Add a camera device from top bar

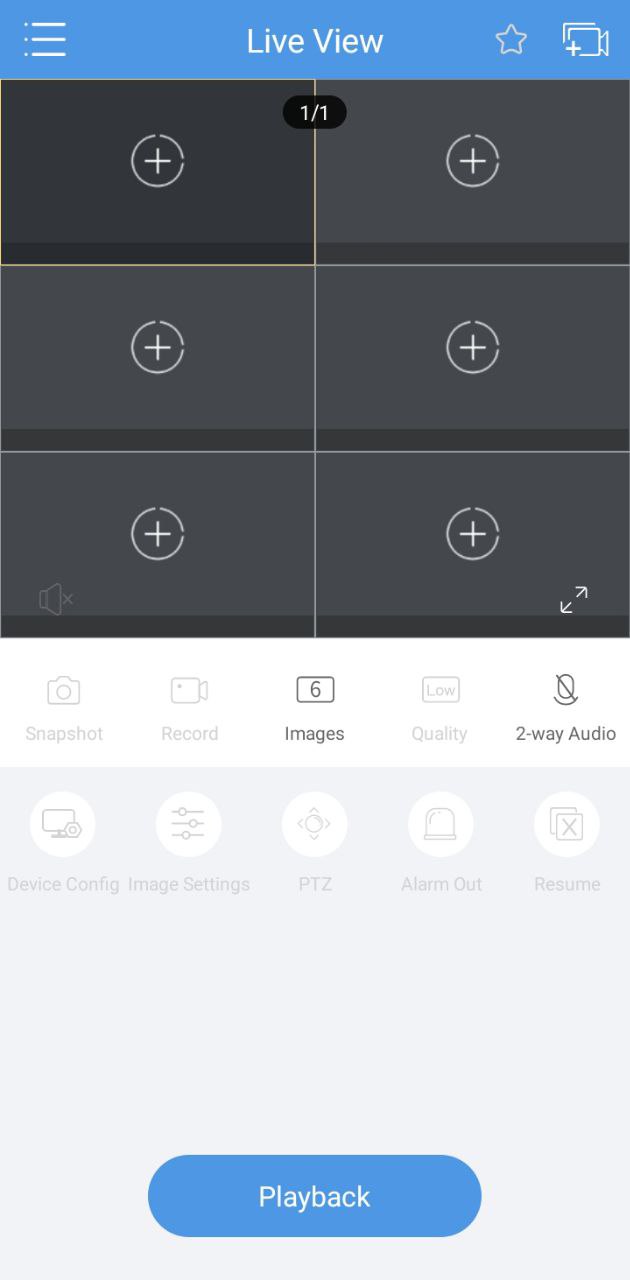point(586,40)
